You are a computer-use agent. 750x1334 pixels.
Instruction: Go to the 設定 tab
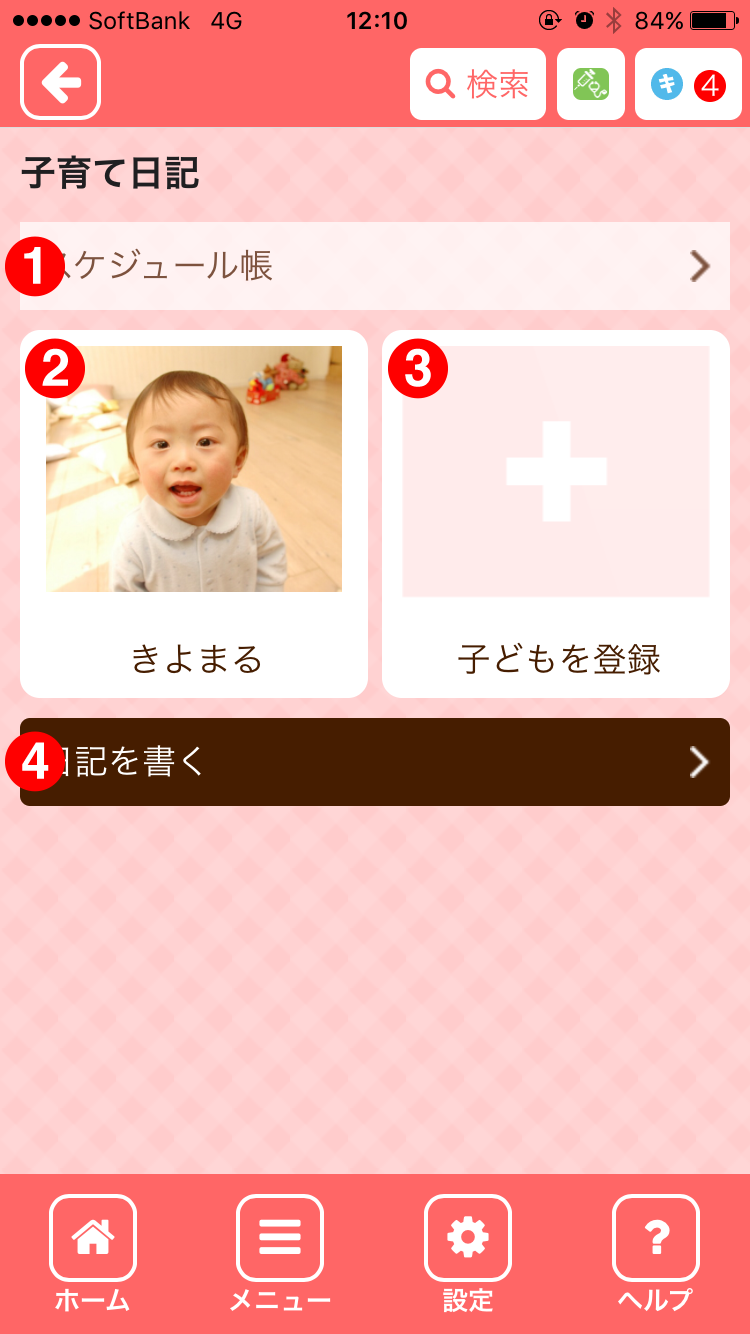click(468, 1253)
